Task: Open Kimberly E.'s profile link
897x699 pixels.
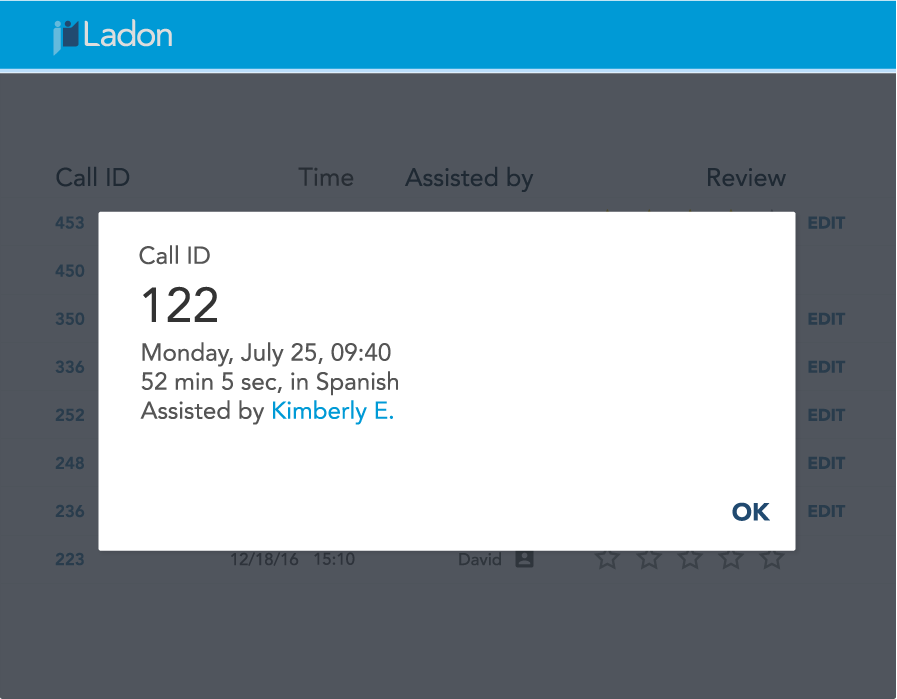Action: click(332, 411)
